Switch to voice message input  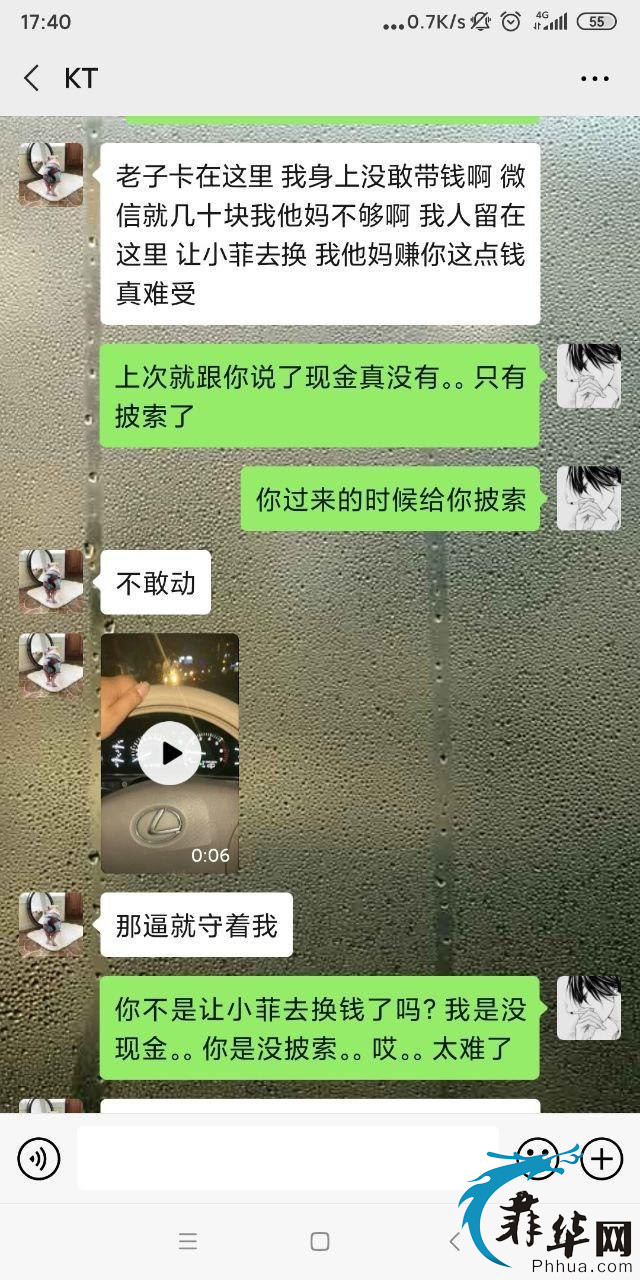click(39, 1159)
